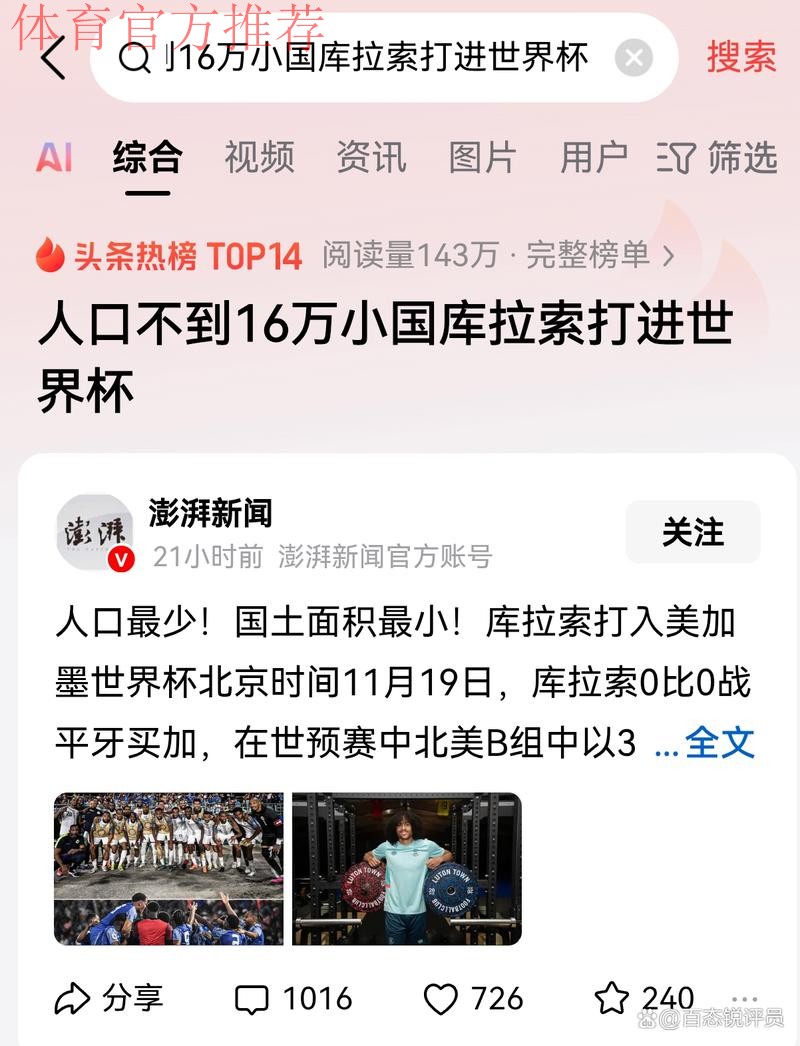The image size is (800, 1046).
Task: Select the AI search tab
Action: (x=53, y=158)
